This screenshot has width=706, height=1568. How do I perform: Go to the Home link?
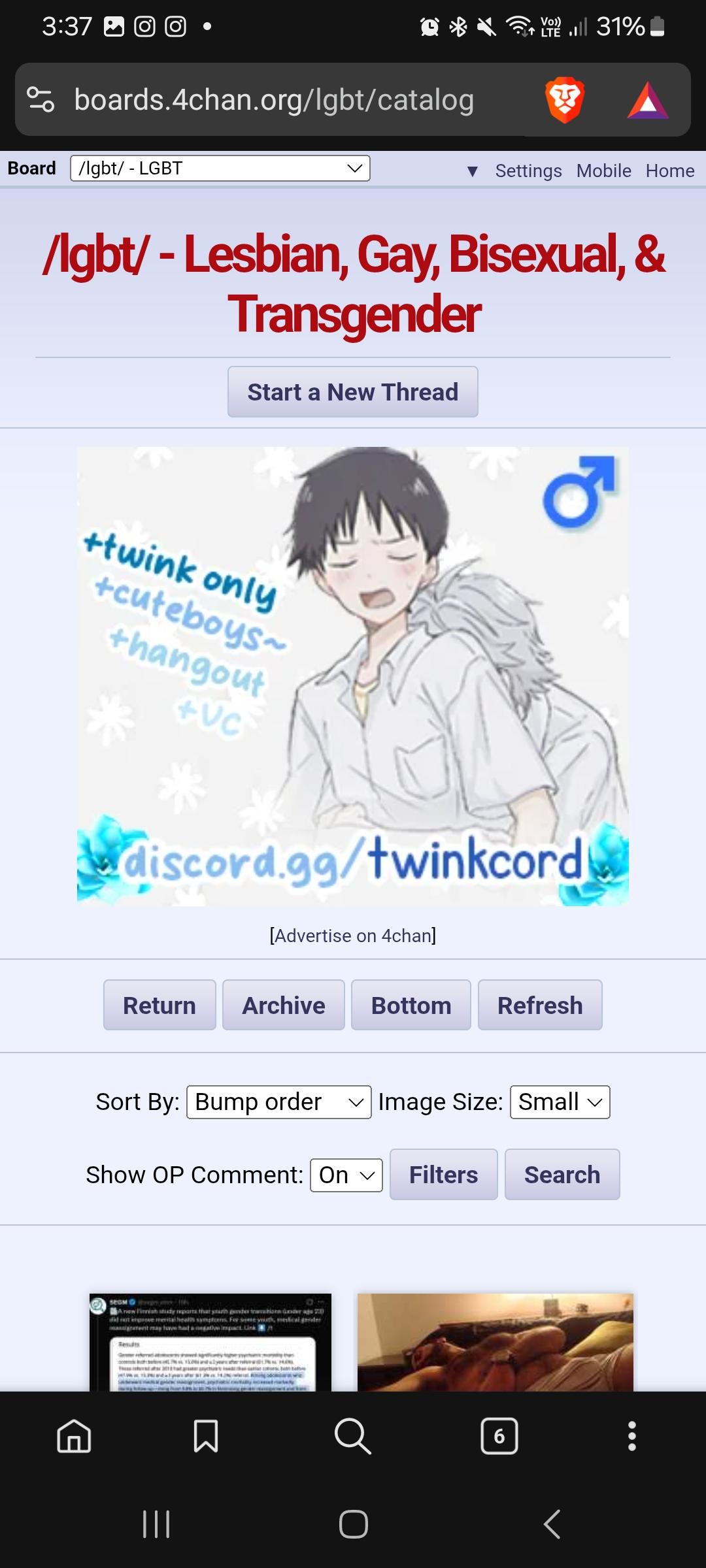(x=669, y=171)
